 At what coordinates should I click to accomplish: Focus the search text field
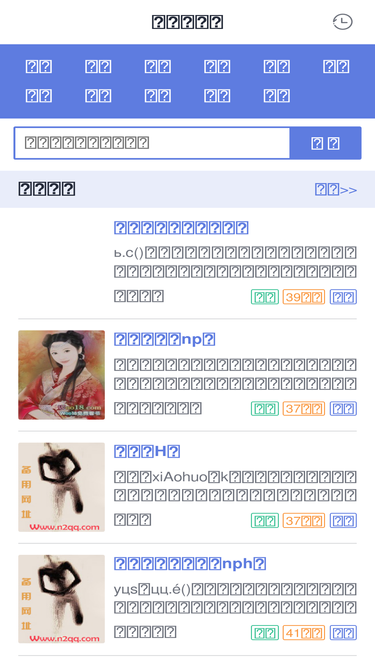coord(152,143)
